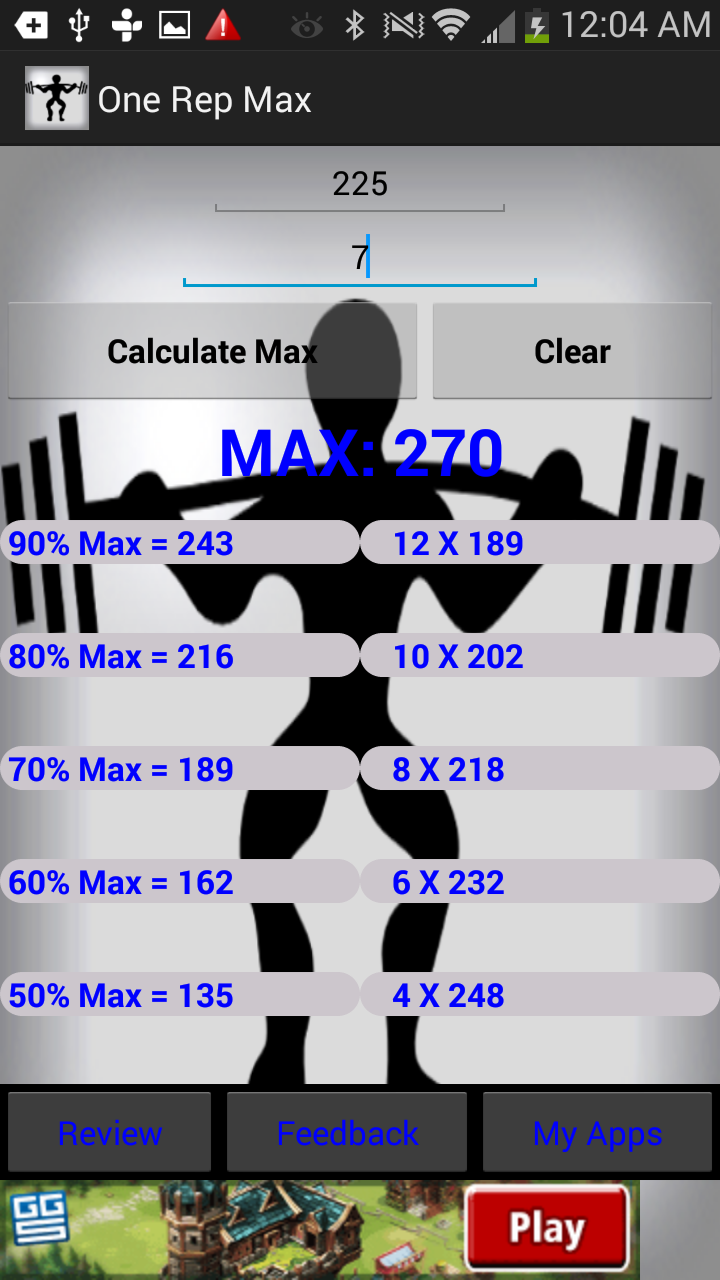Open the My Apps button
720x1280 pixels.
(597, 1133)
